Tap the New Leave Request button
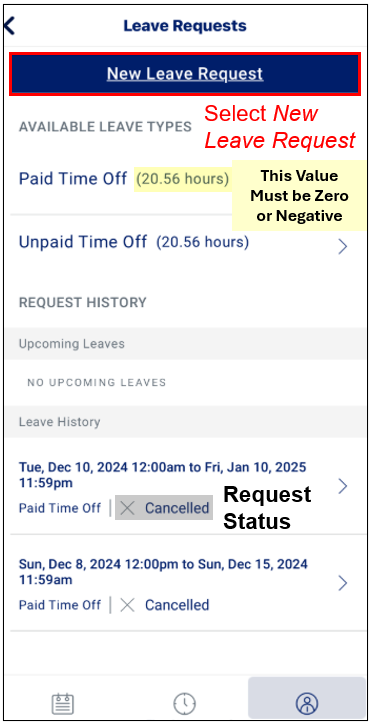The width and height of the screenshot is (376, 728). [185, 74]
